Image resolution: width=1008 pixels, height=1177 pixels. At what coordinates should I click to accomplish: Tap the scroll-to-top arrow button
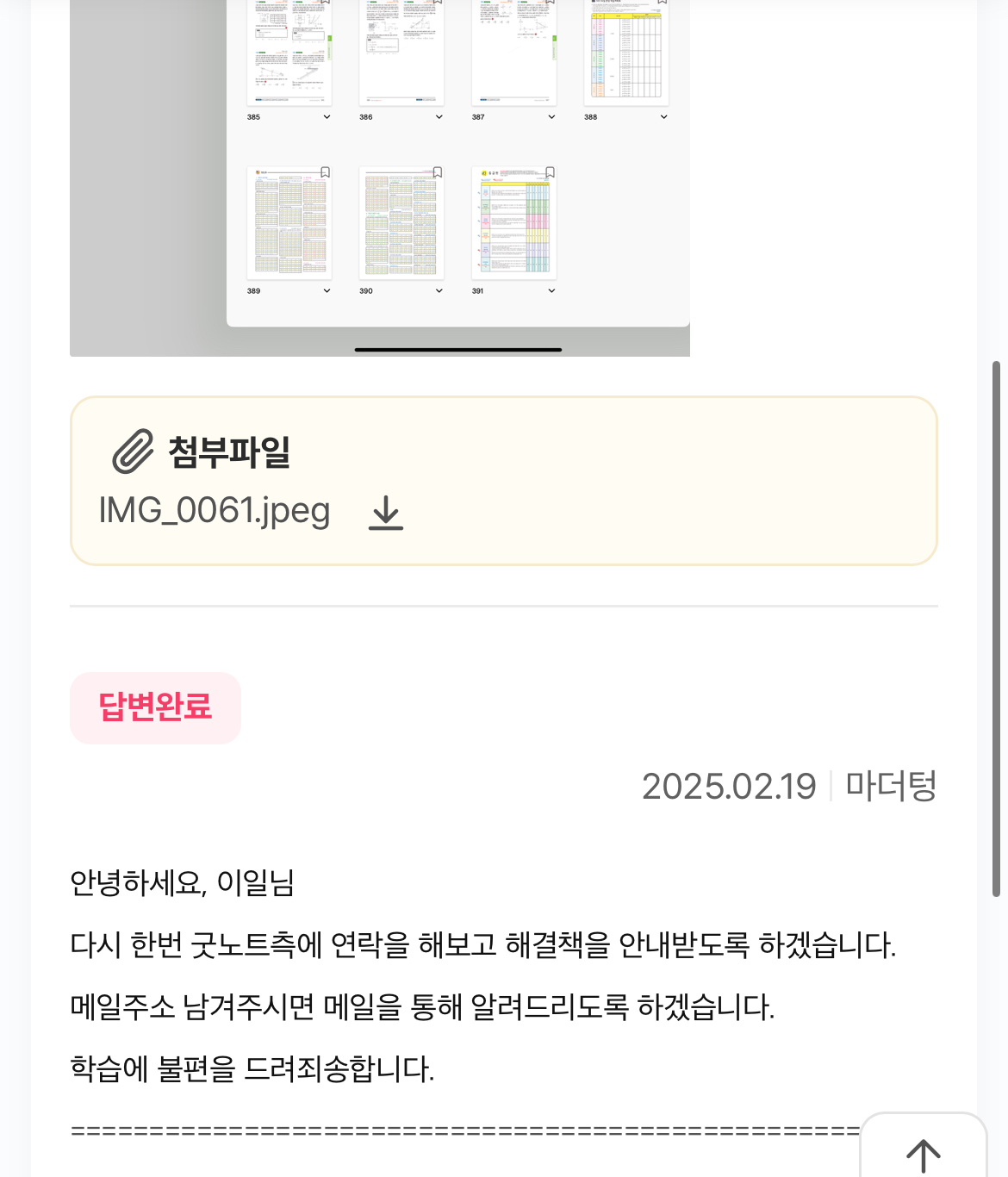[923, 1153]
